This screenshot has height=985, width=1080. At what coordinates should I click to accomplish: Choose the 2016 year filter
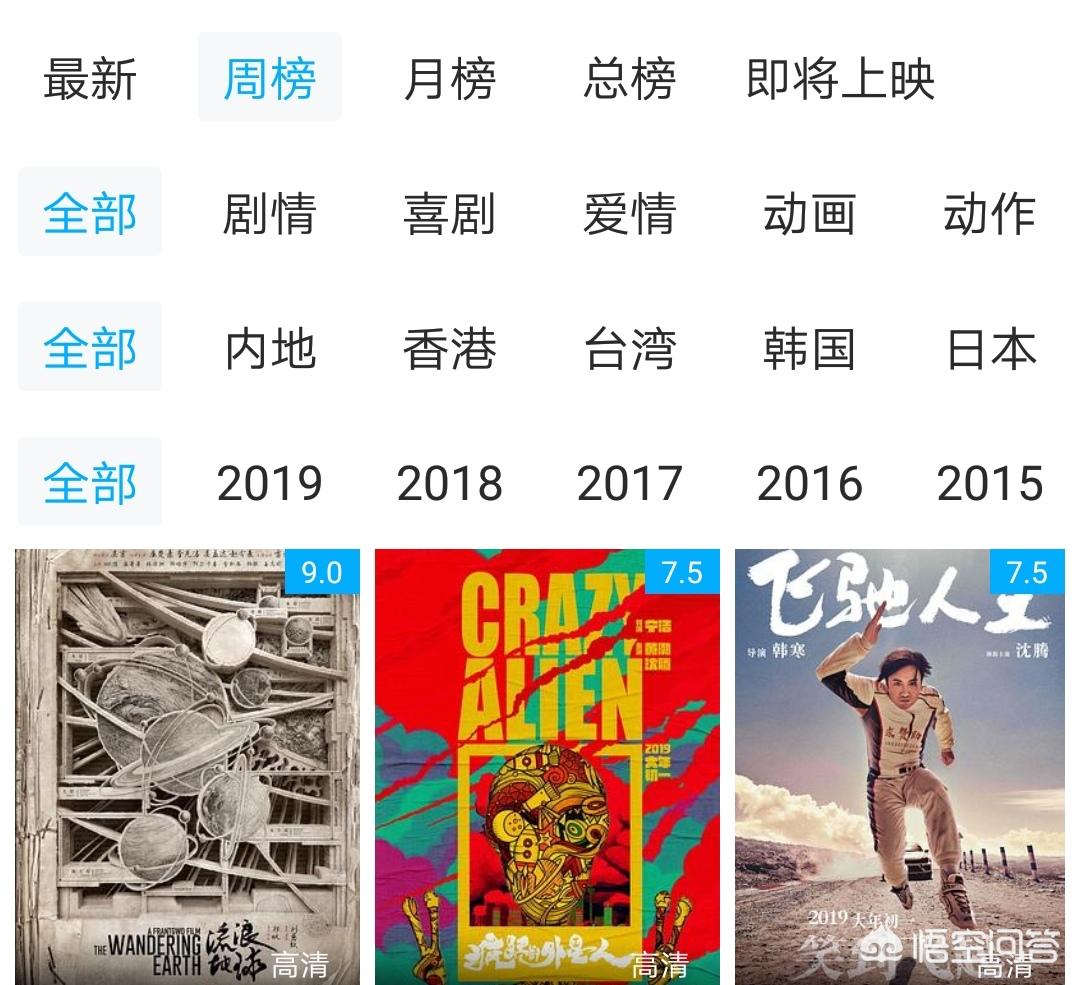(809, 484)
